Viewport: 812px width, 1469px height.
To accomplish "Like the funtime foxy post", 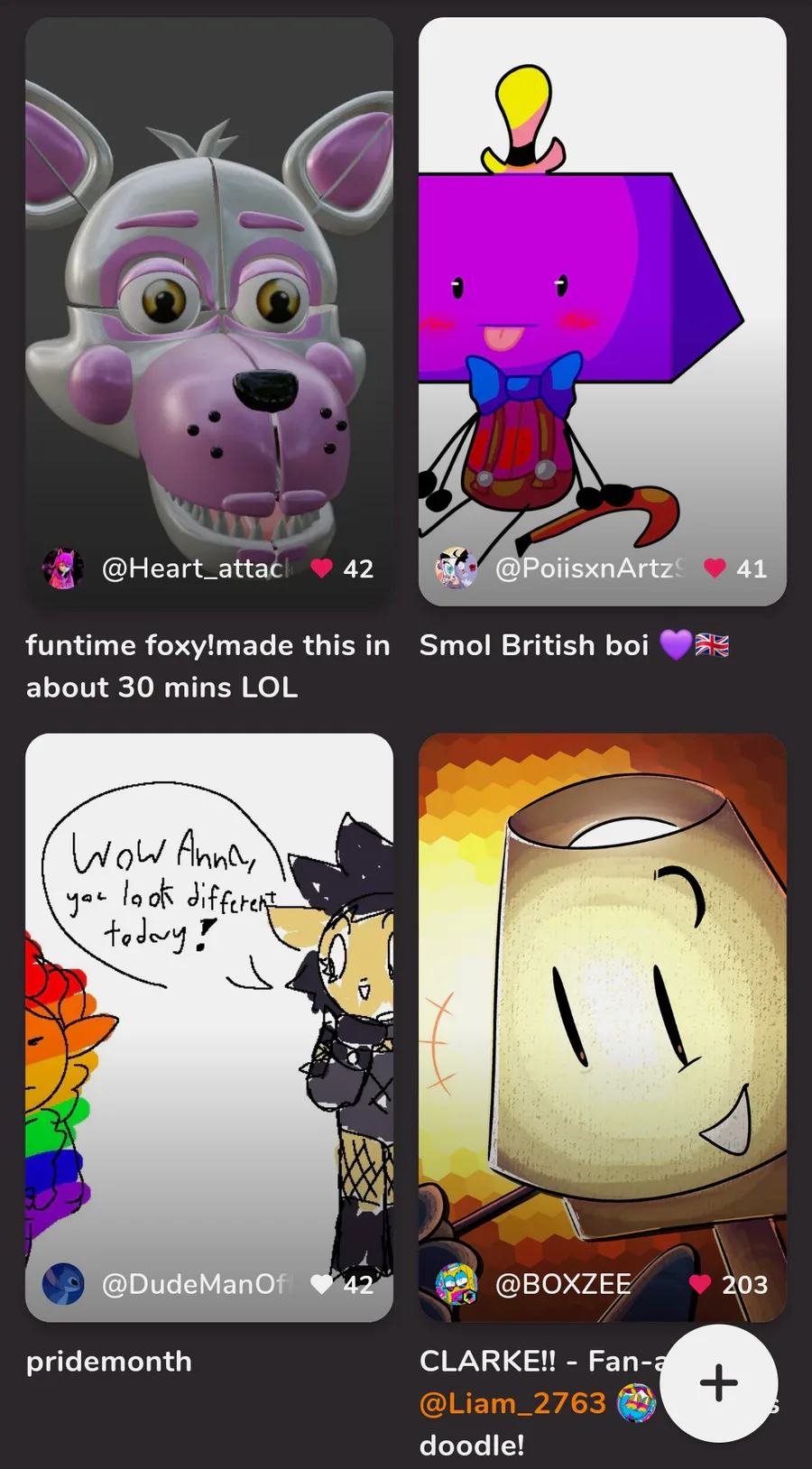I will tap(322, 568).
